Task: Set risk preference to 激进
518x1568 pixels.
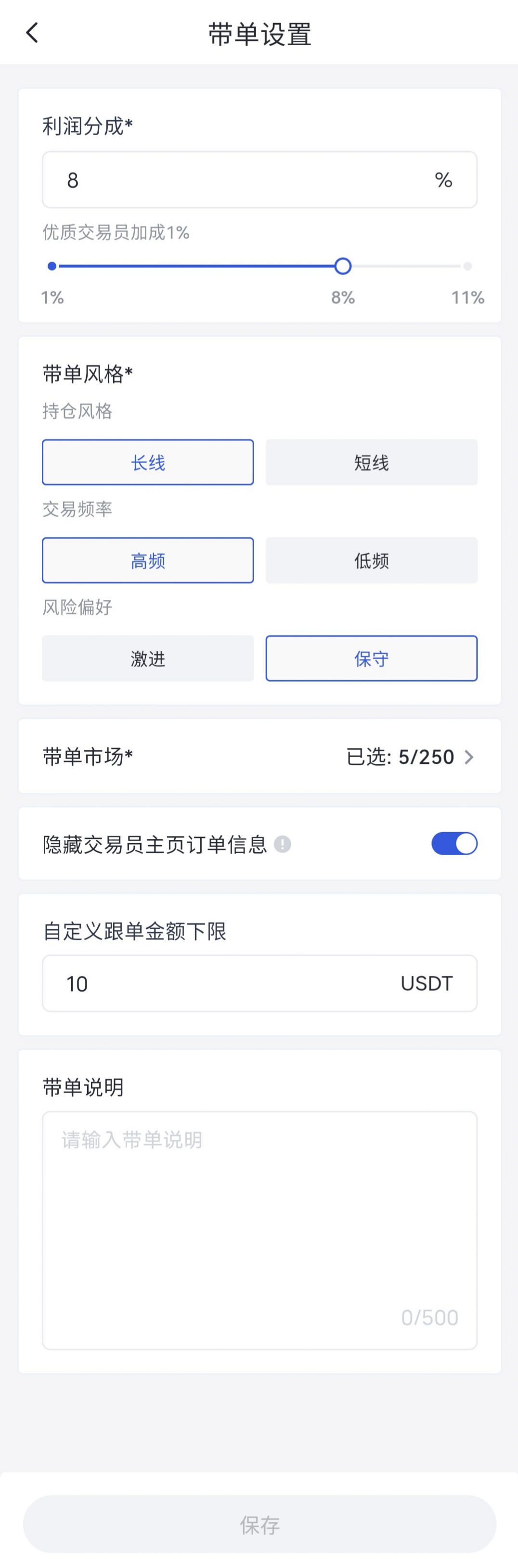Action: 148,658
